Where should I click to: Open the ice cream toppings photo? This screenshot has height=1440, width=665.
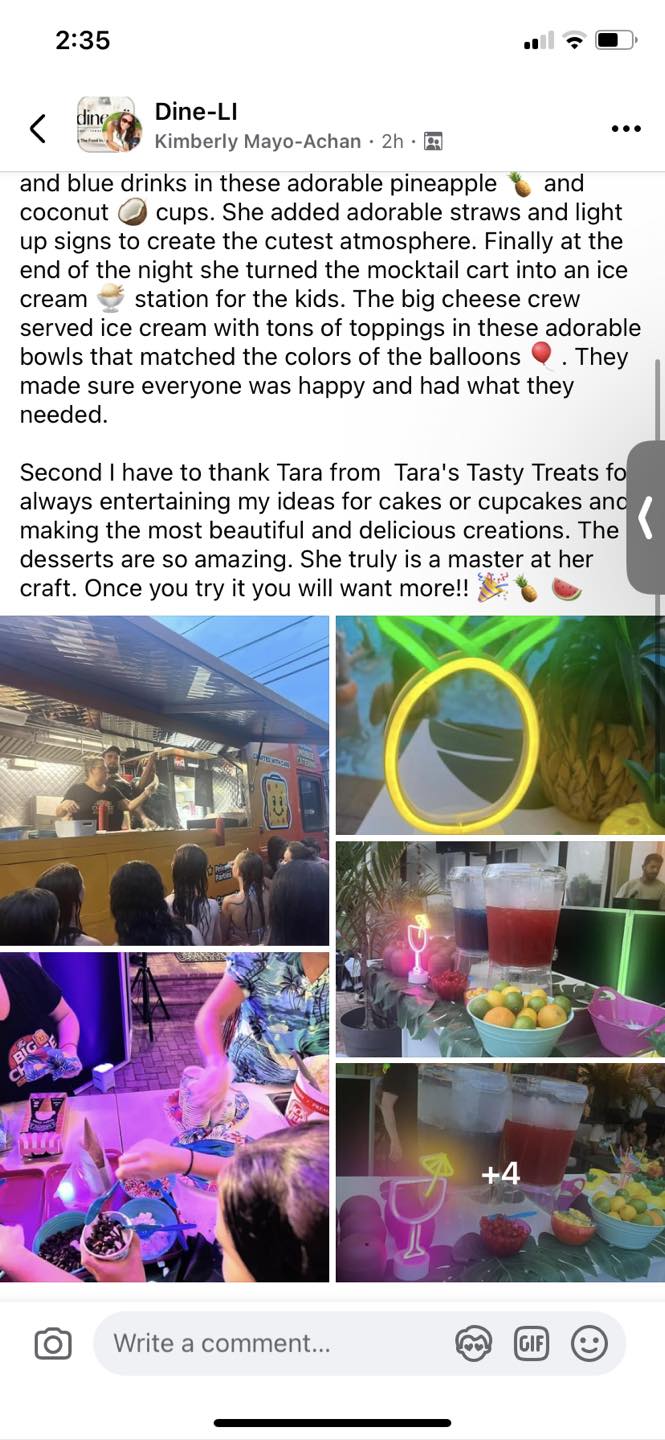click(164, 1116)
